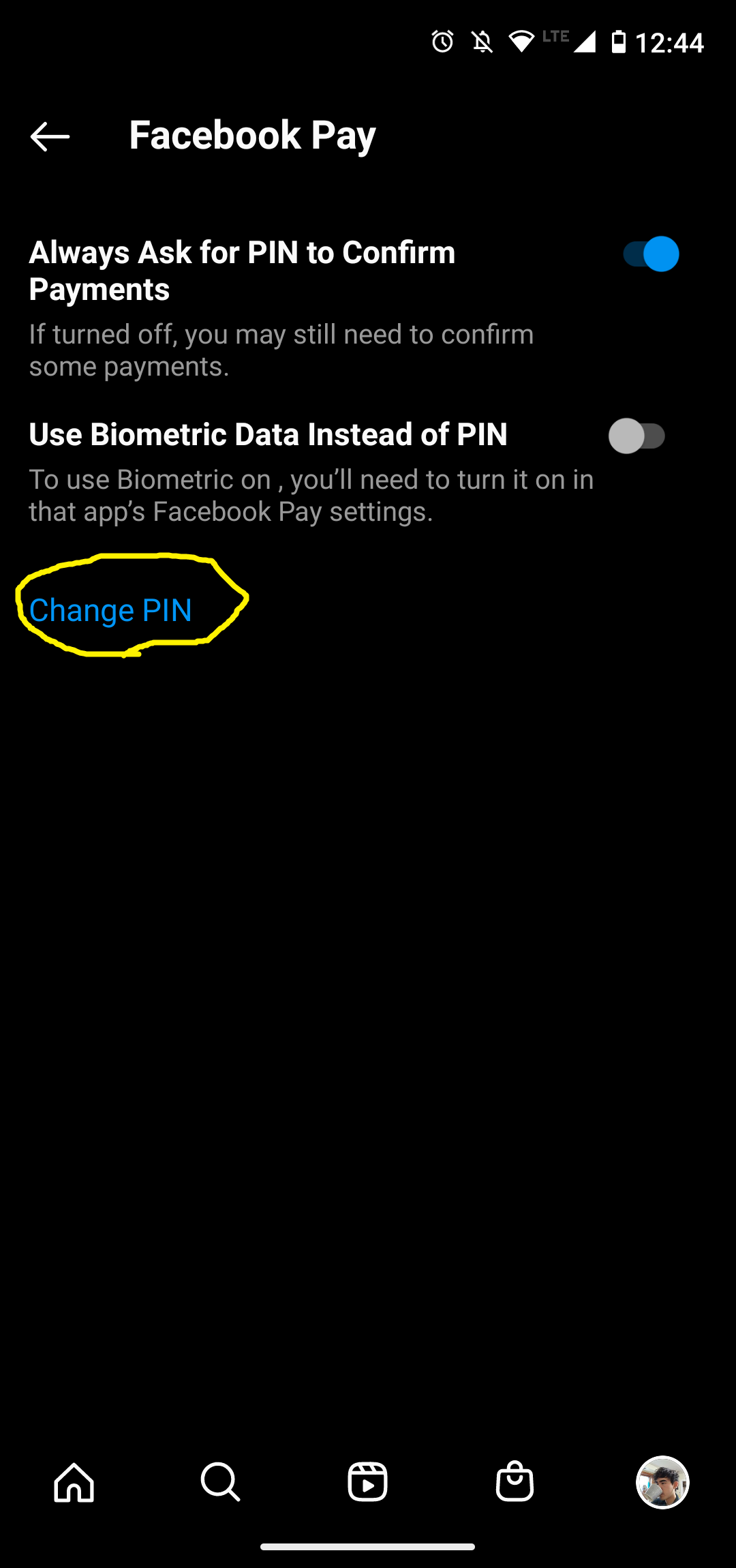Viewport: 736px width, 1568px height.
Task: Switch to the Home tab
Action: [74, 1482]
